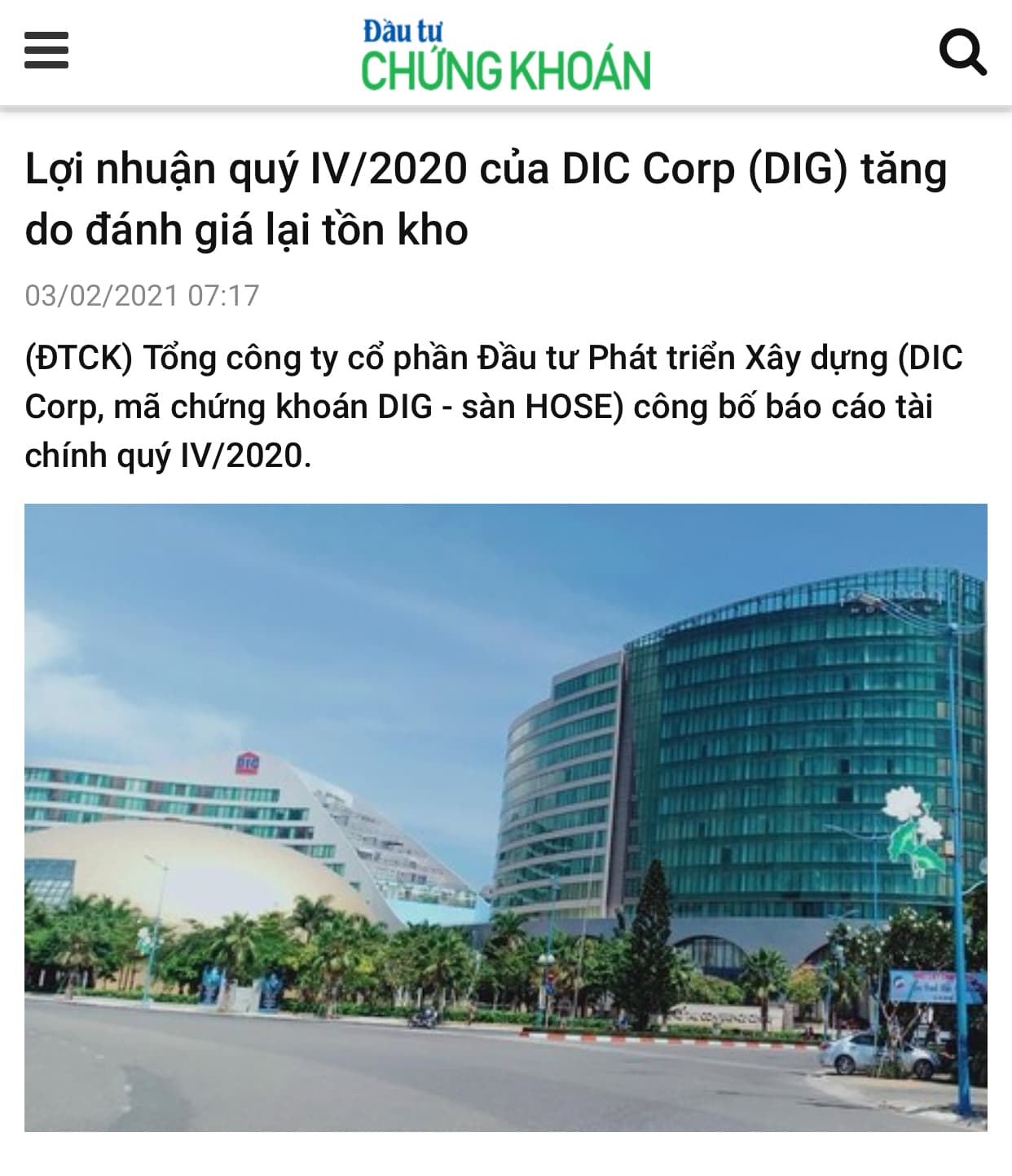Open the hamburger navigation menu
Screen dimensions: 1012x1176
pyautogui.click(x=46, y=51)
